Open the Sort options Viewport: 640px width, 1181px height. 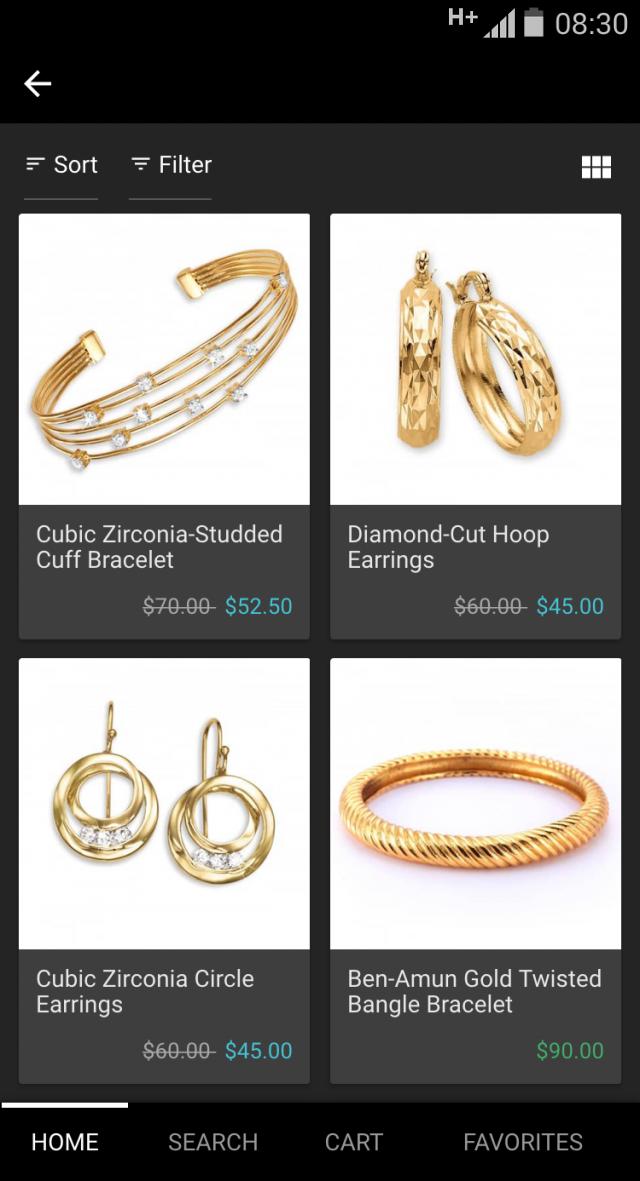(x=62, y=165)
